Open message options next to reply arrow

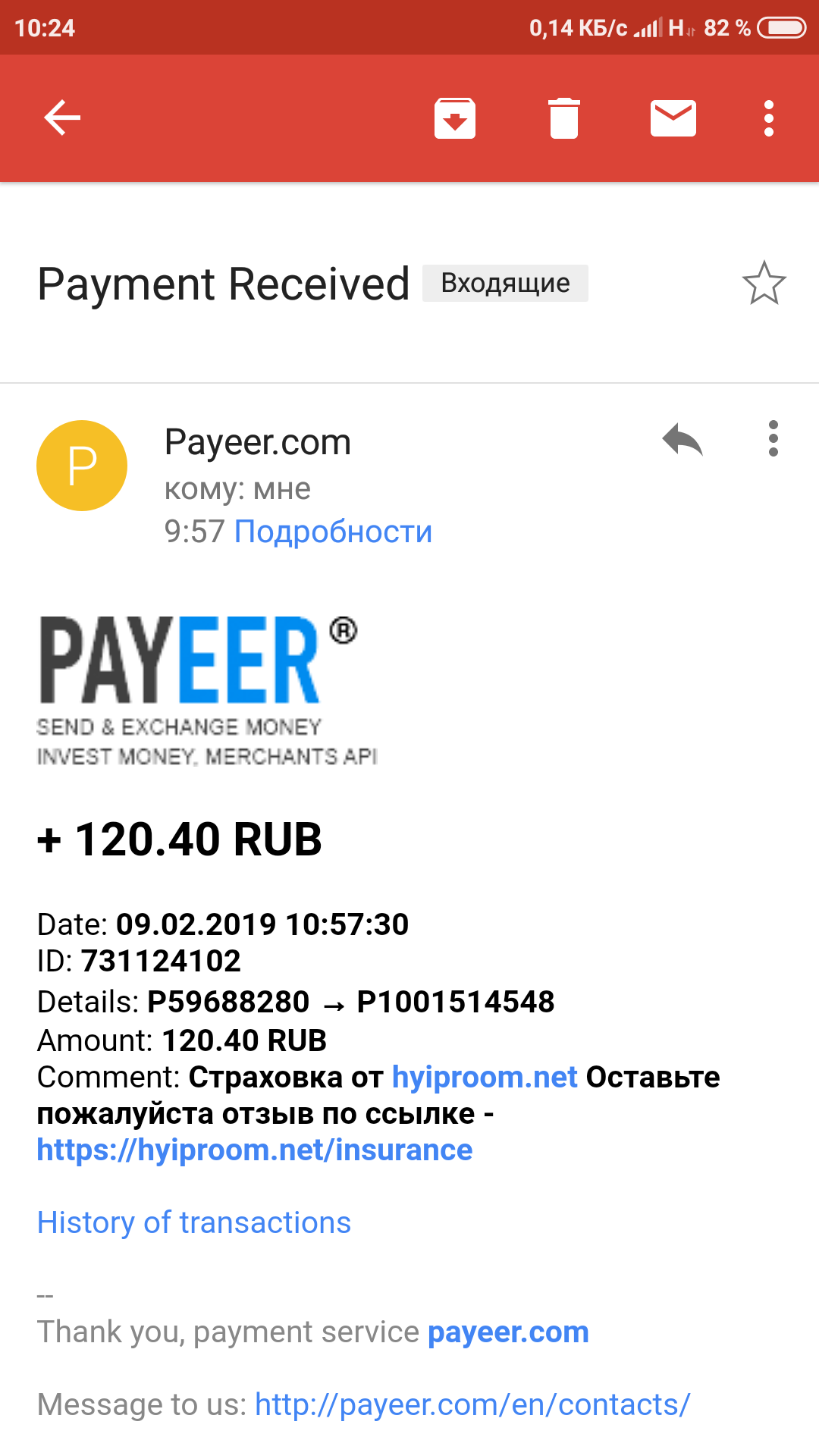tap(773, 439)
